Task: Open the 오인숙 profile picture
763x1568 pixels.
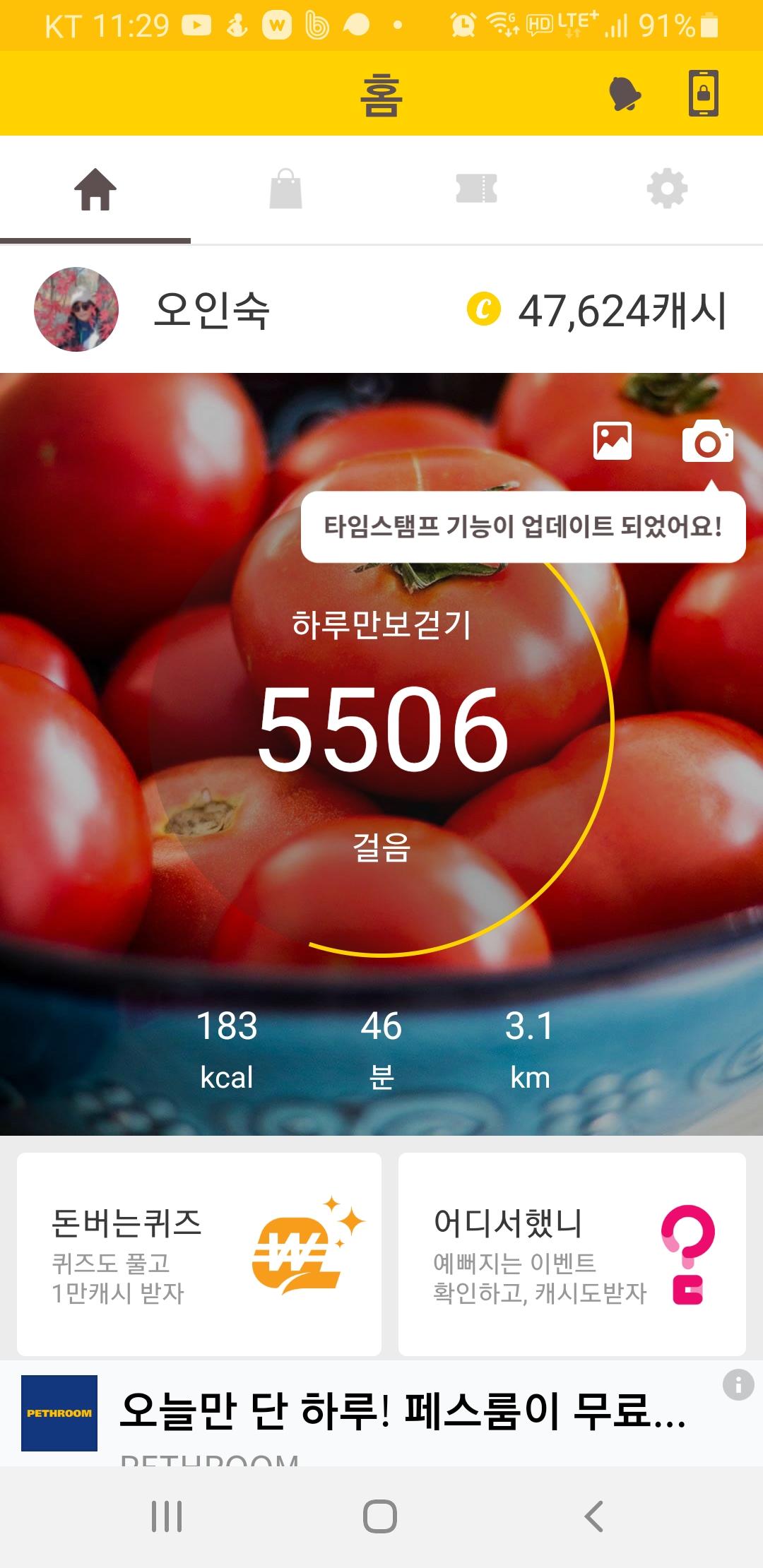Action: click(76, 309)
